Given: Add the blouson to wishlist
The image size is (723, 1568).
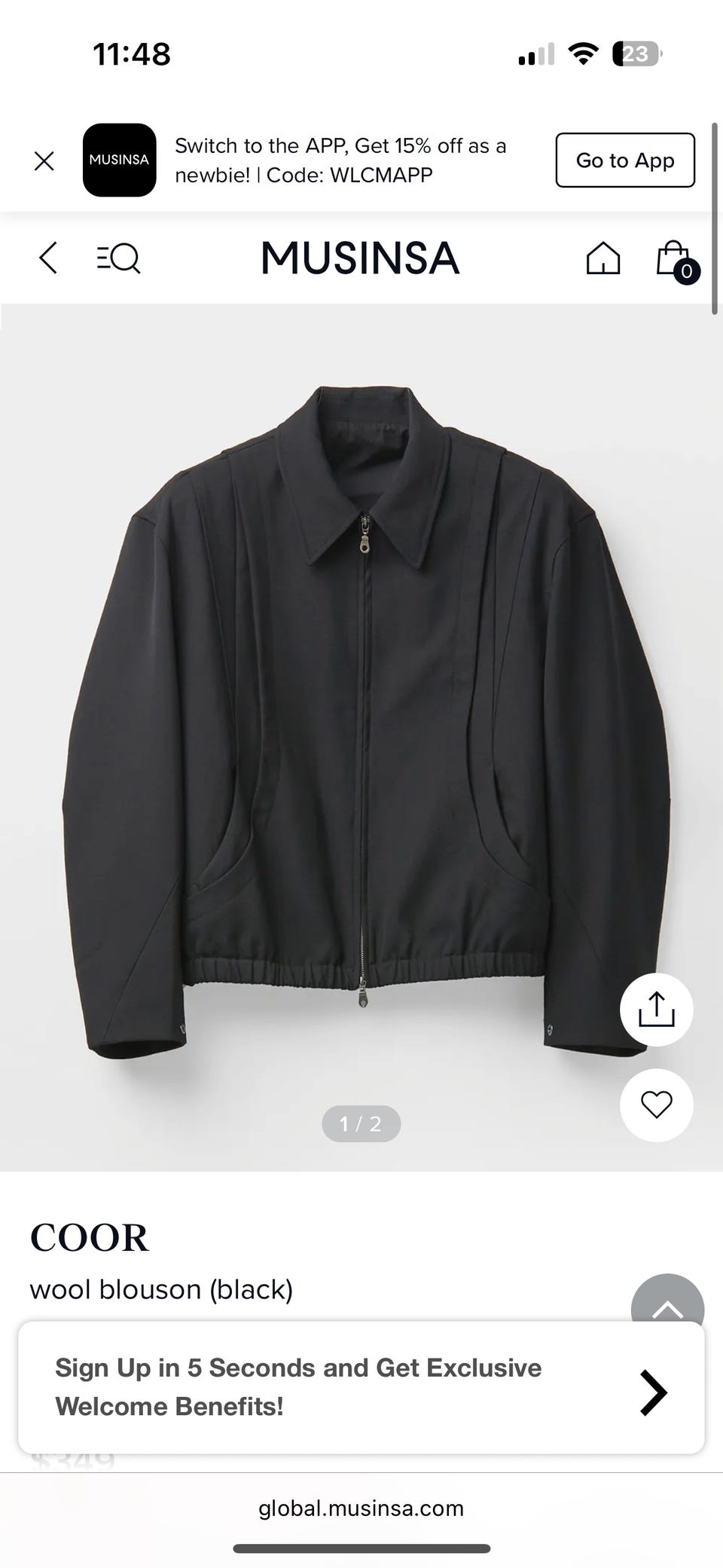Looking at the screenshot, I should coord(656,1105).
